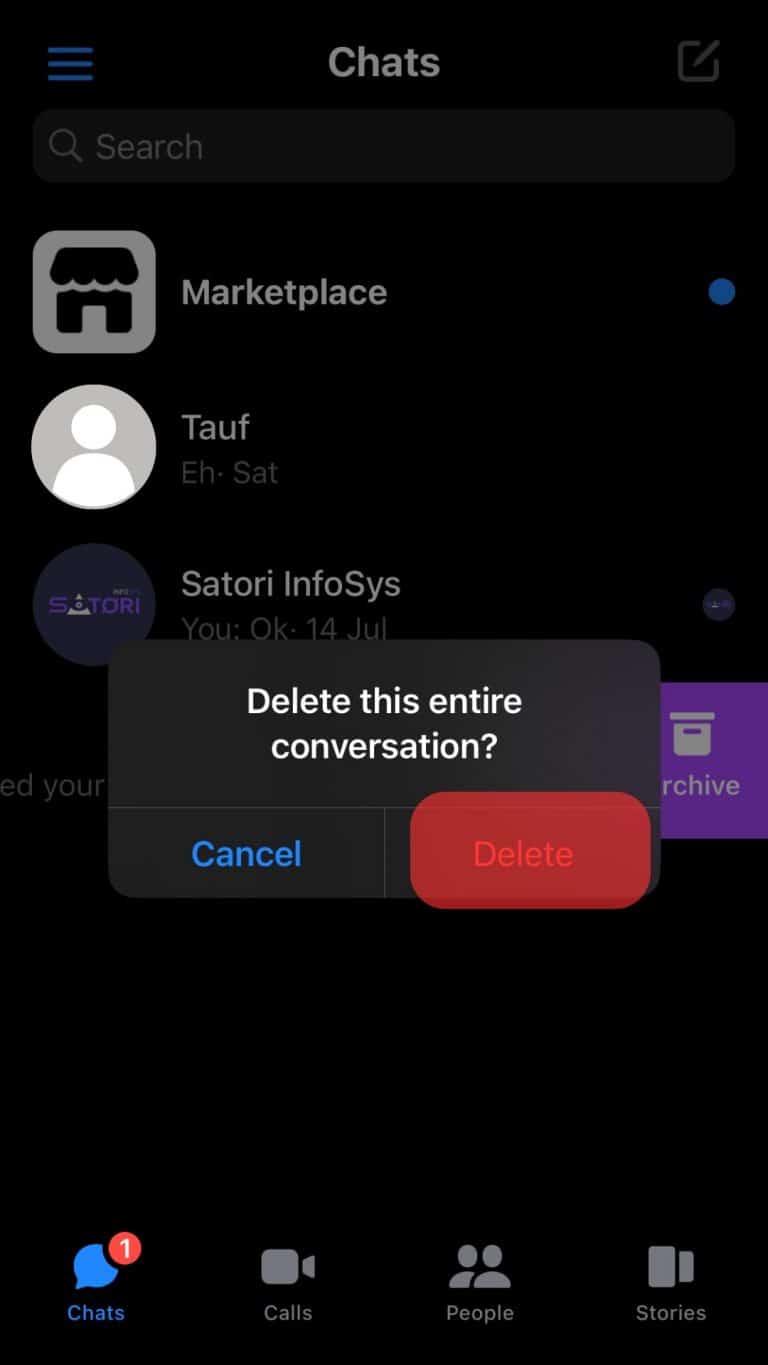The height and width of the screenshot is (1365, 768).
Task: Click the Marketplace storefront icon
Action: tap(94, 291)
